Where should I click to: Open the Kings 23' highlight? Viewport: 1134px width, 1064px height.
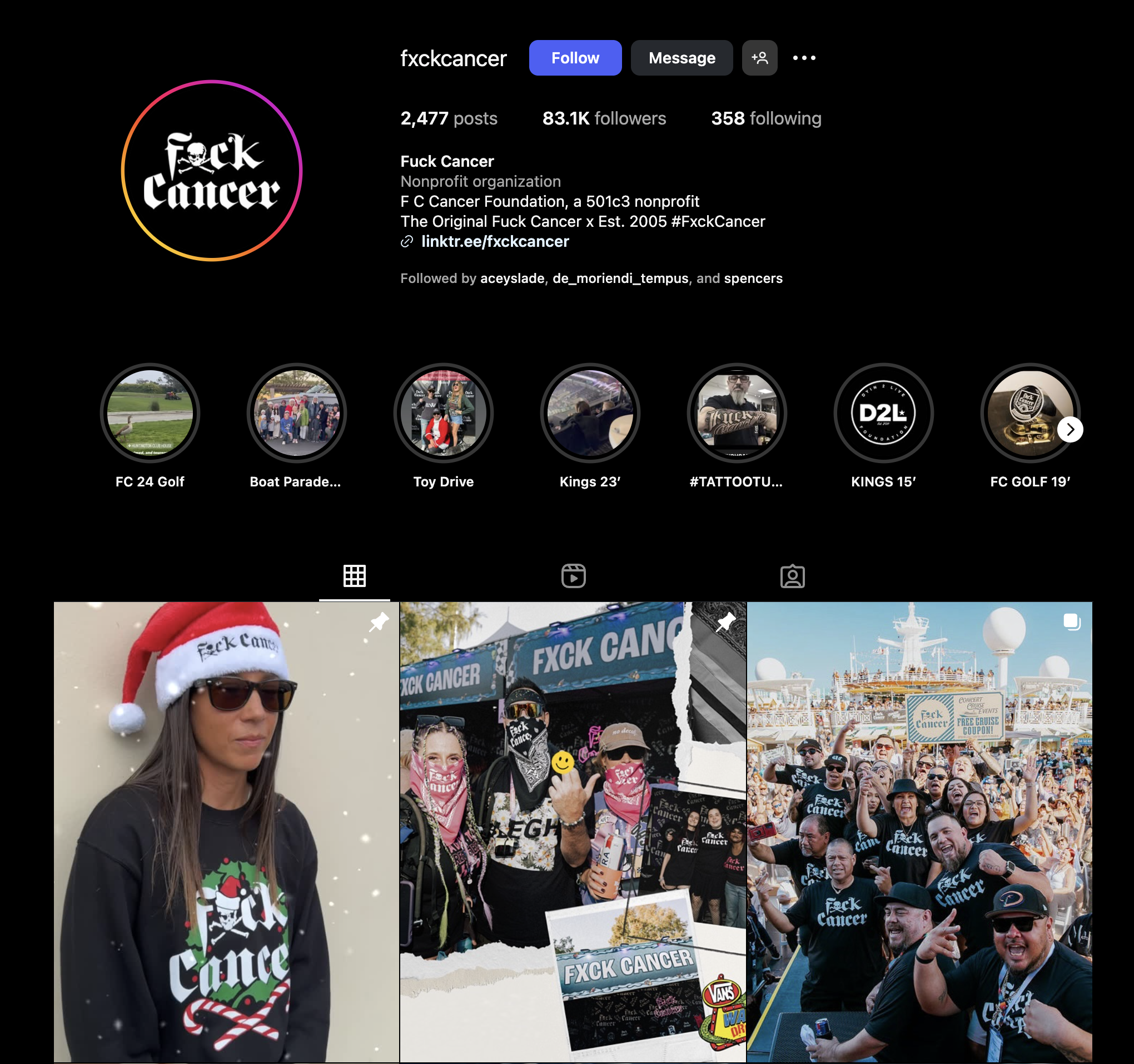pyautogui.click(x=590, y=413)
